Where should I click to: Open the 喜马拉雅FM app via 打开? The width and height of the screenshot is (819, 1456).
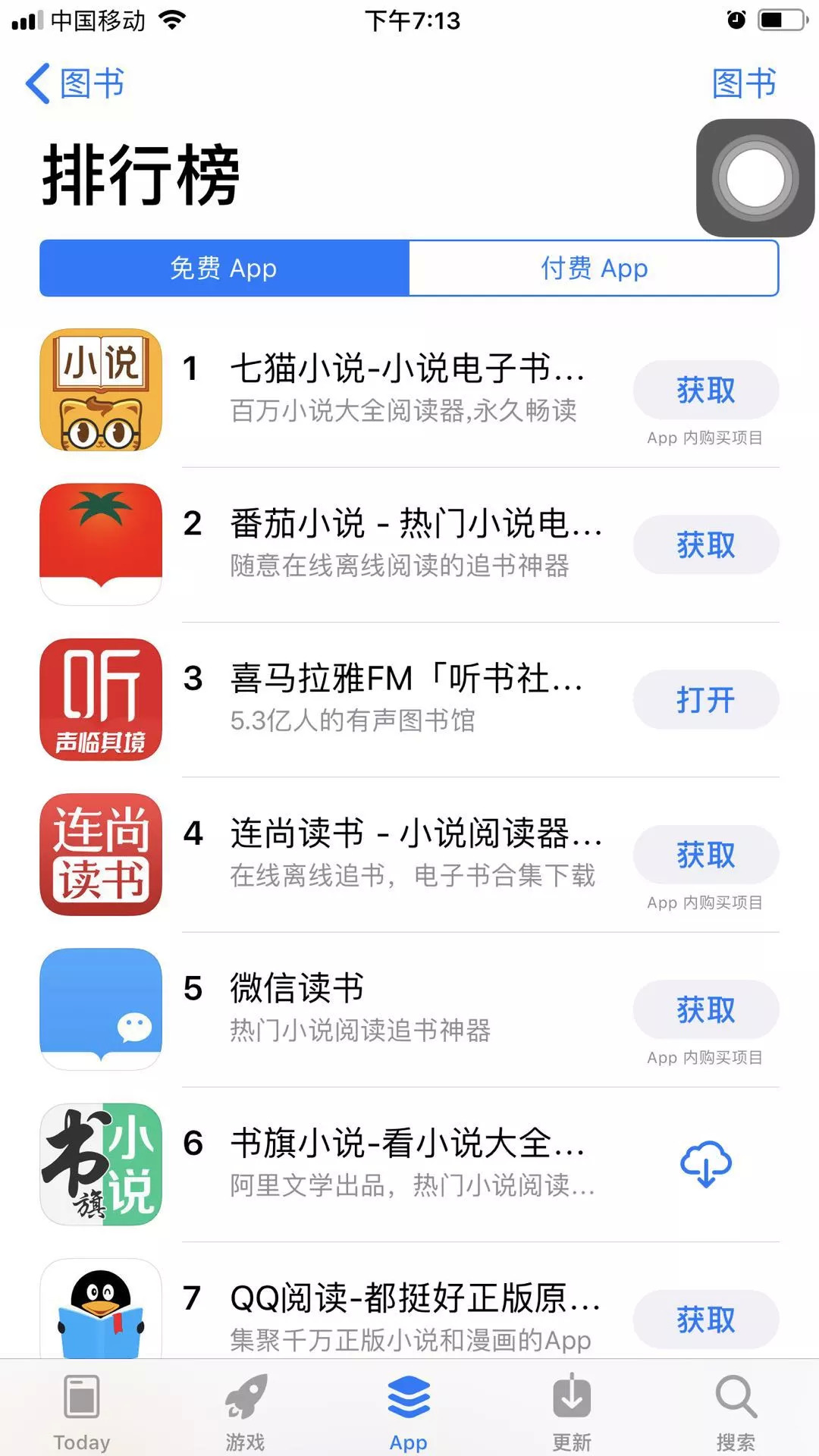coord(705,700)
